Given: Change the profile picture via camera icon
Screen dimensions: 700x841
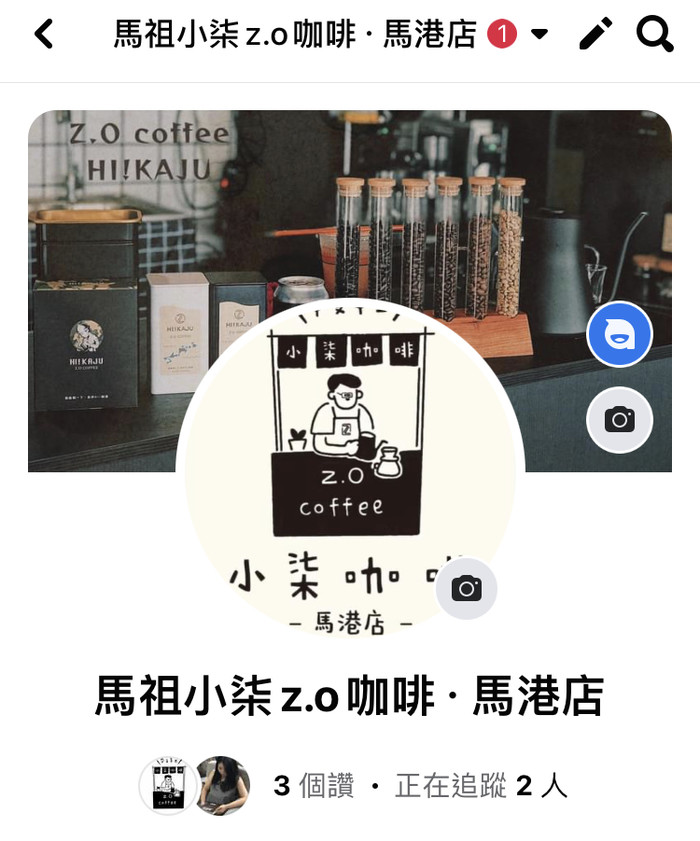Looking at the screenshot, I should (466, 588).
